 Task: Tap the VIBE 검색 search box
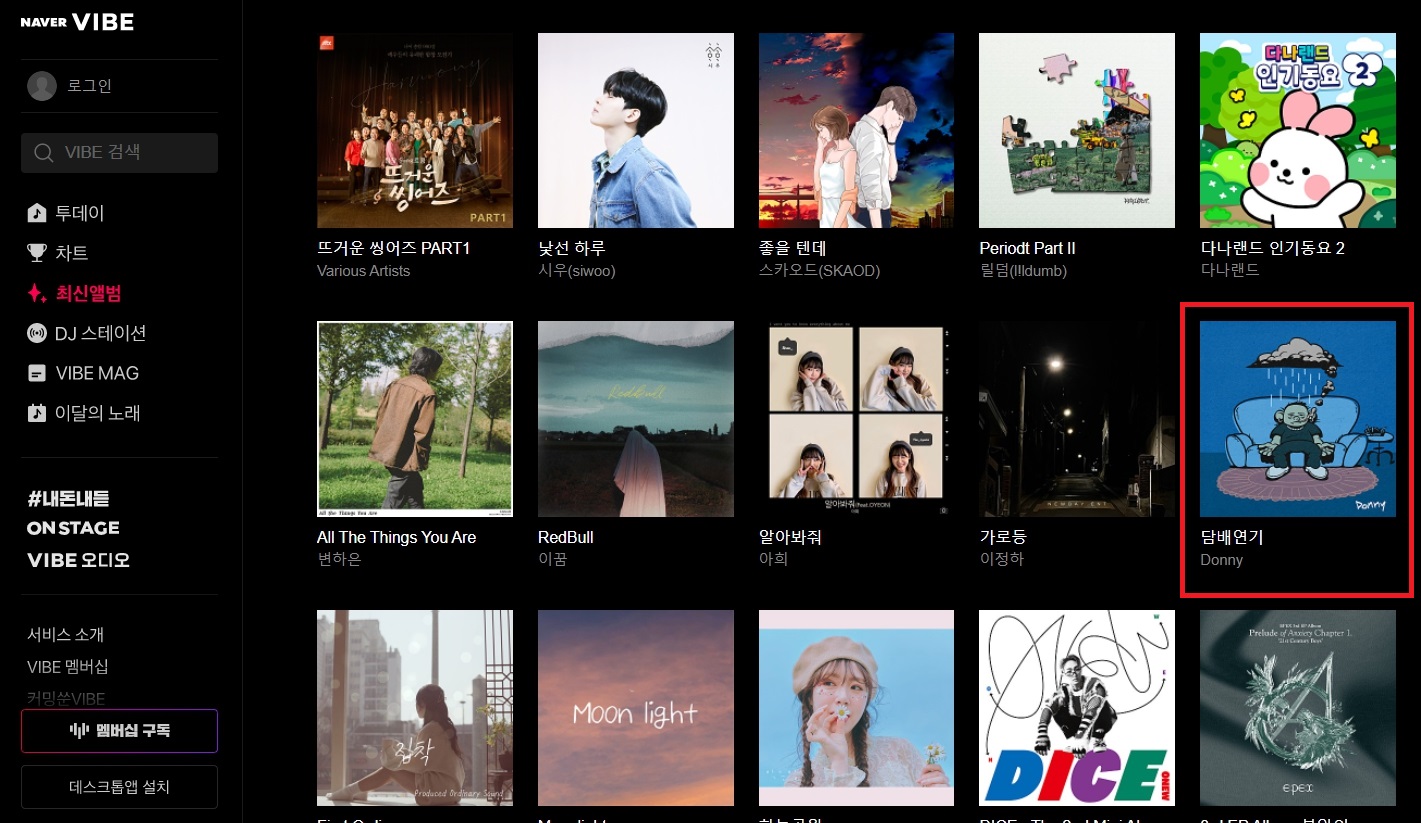point(119,153)
